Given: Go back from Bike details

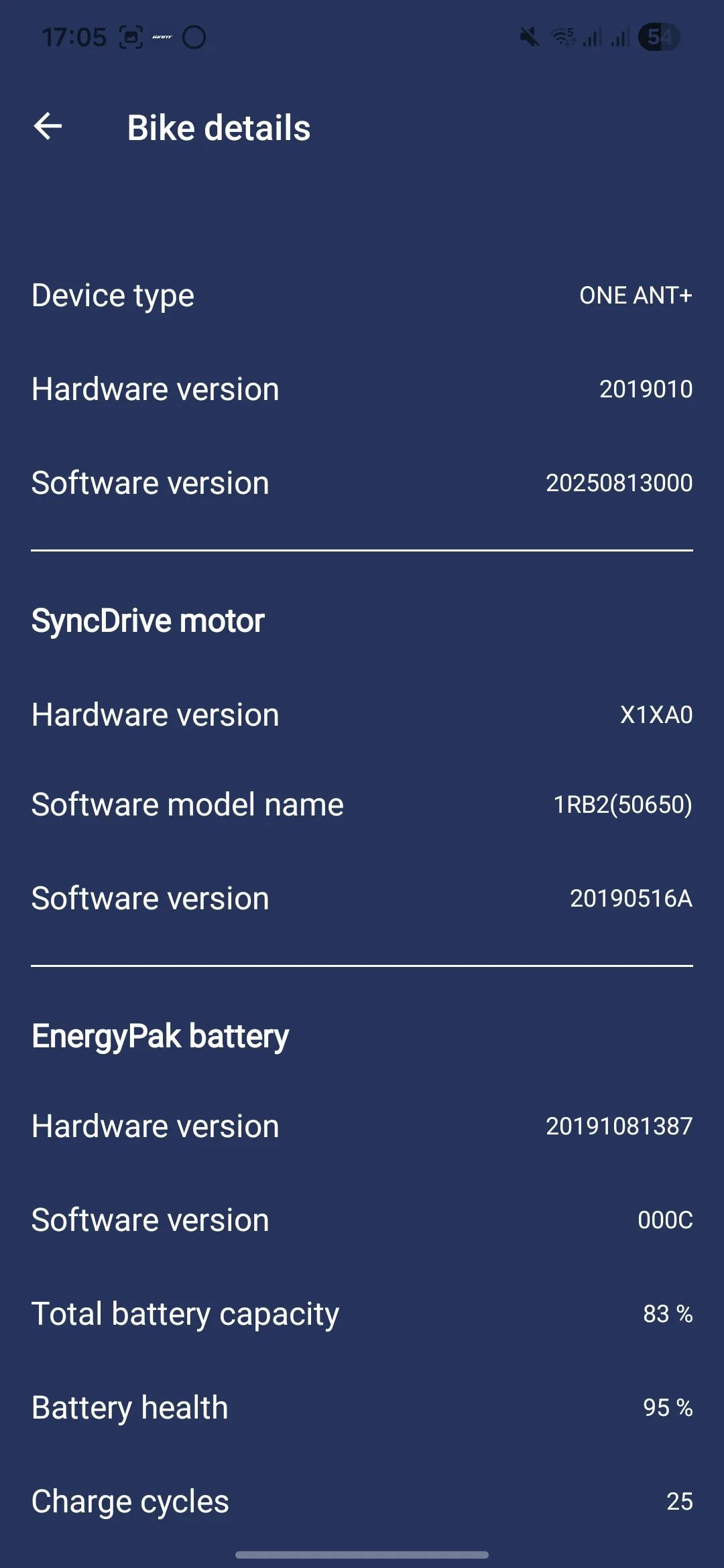Looking at the screenshot, I should (x=48, y=127).
